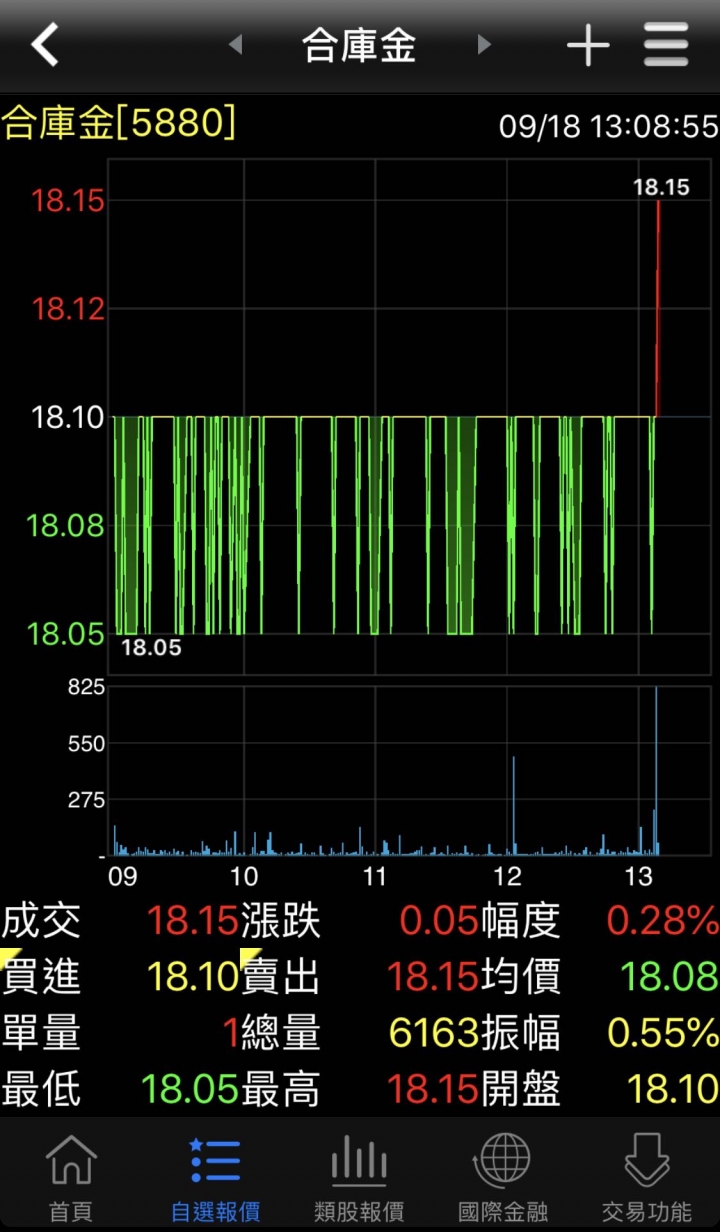Switch to previous stock with left triangle
The image size is (720, 1232).
236,45
